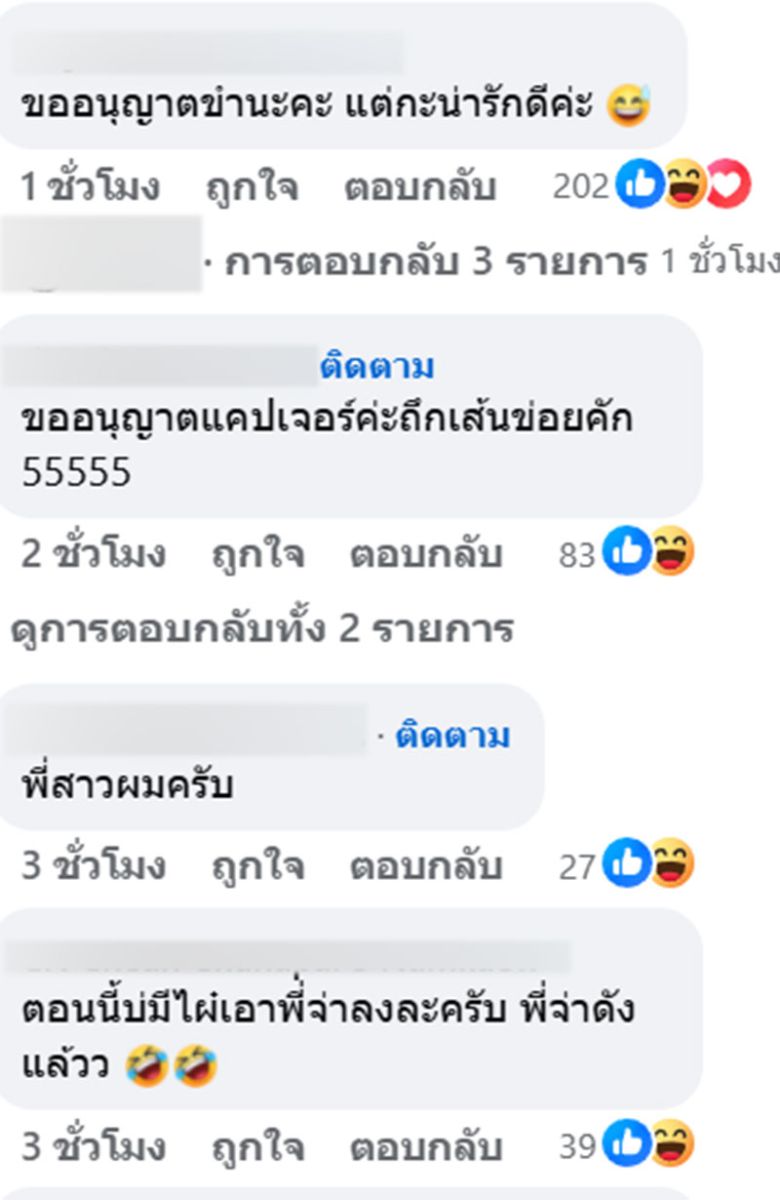Like the comment ending with น่ารักดีค่ะ
Viewport: 780px width, 1200px height.
point(251,187)
